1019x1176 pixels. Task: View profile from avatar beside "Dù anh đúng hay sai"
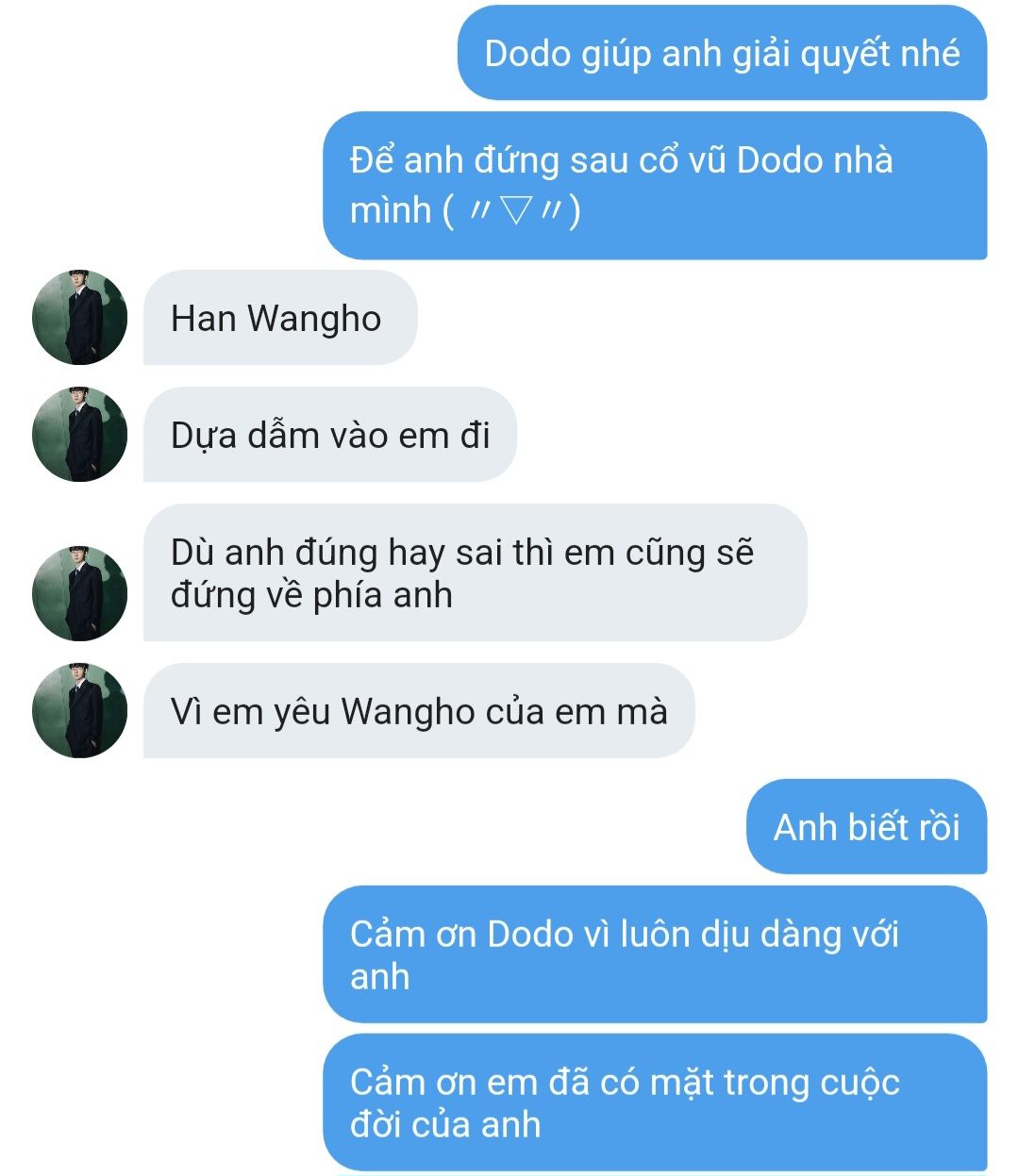tap(79, 593)
